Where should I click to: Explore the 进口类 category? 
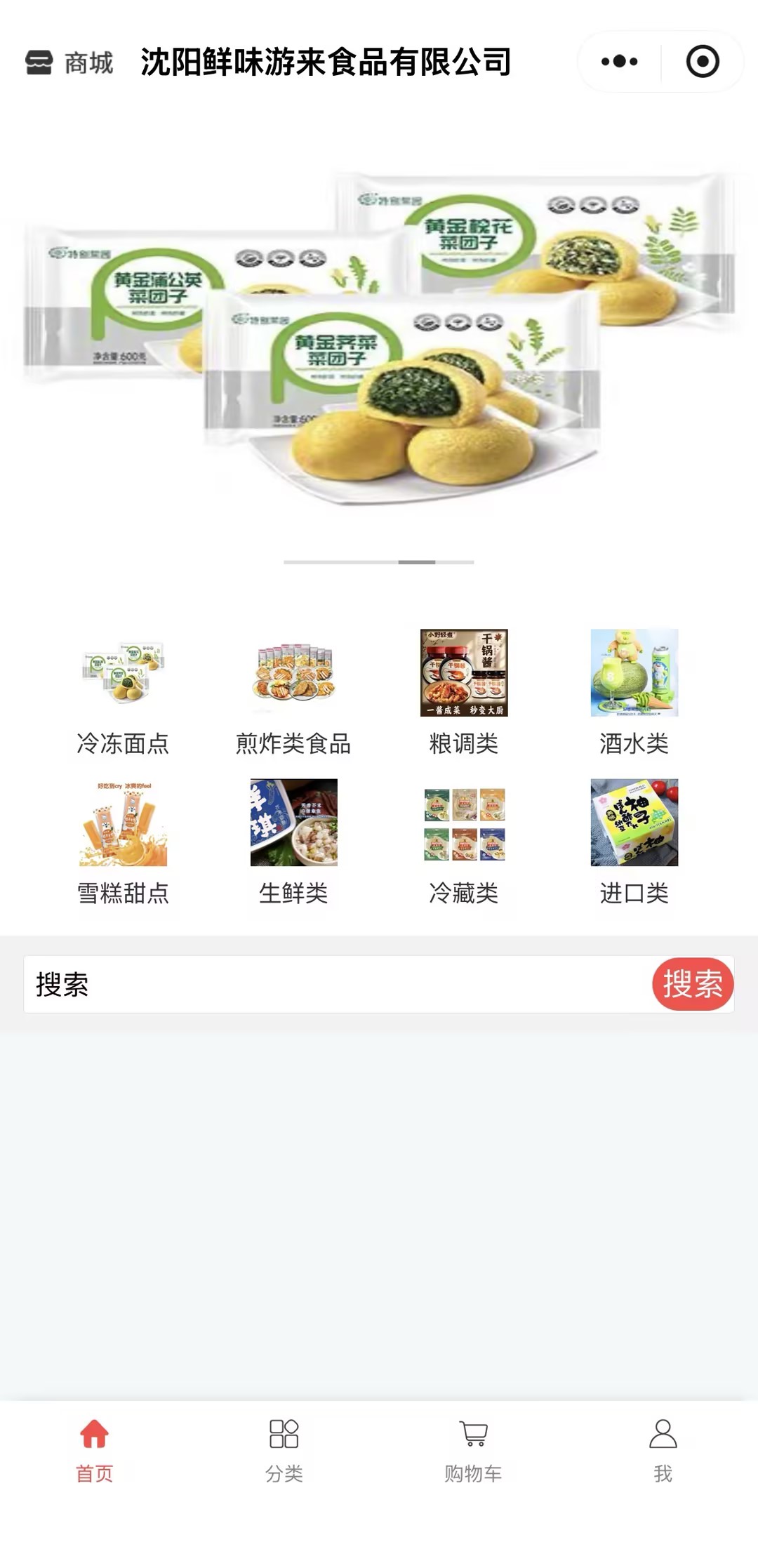point(634,842)
